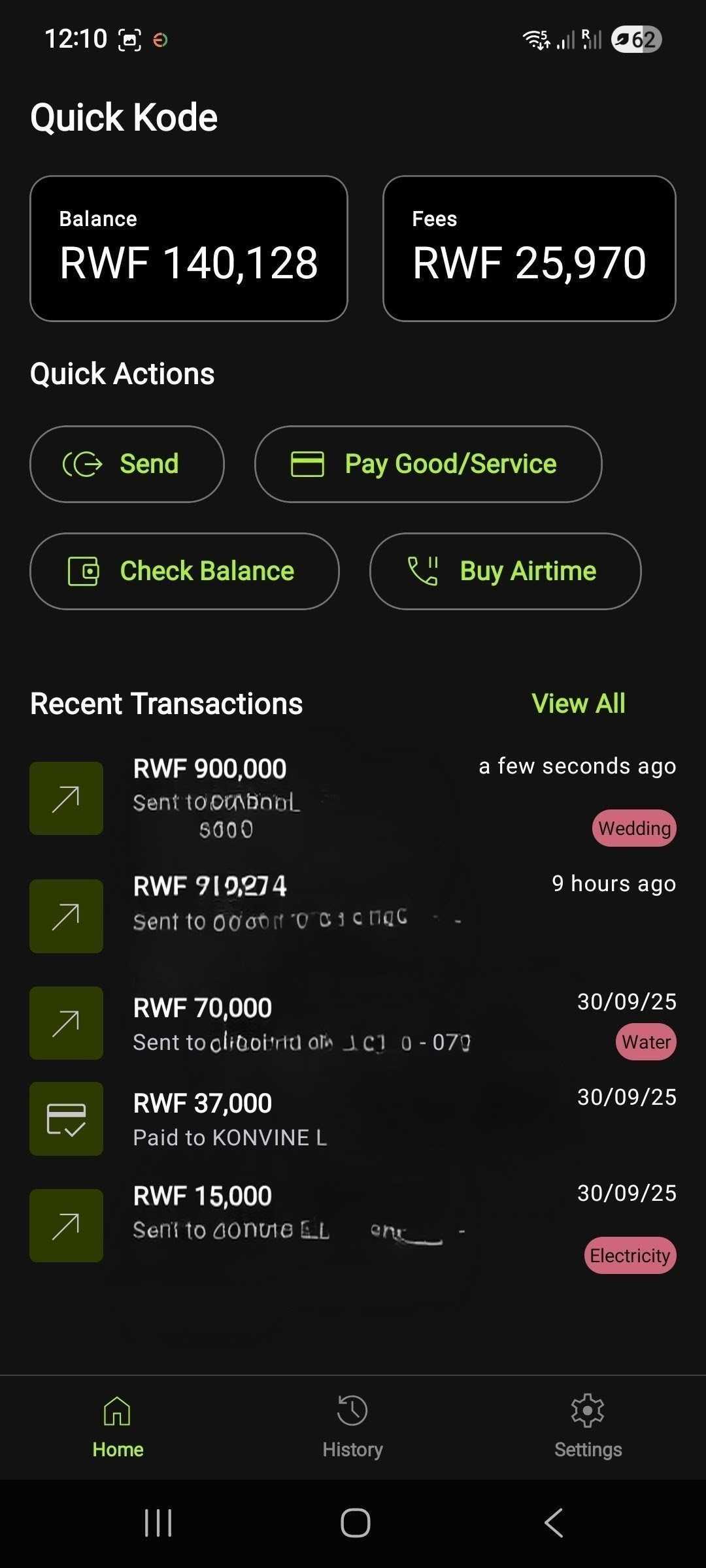Open the full transaction list with View All

[578, 704]
